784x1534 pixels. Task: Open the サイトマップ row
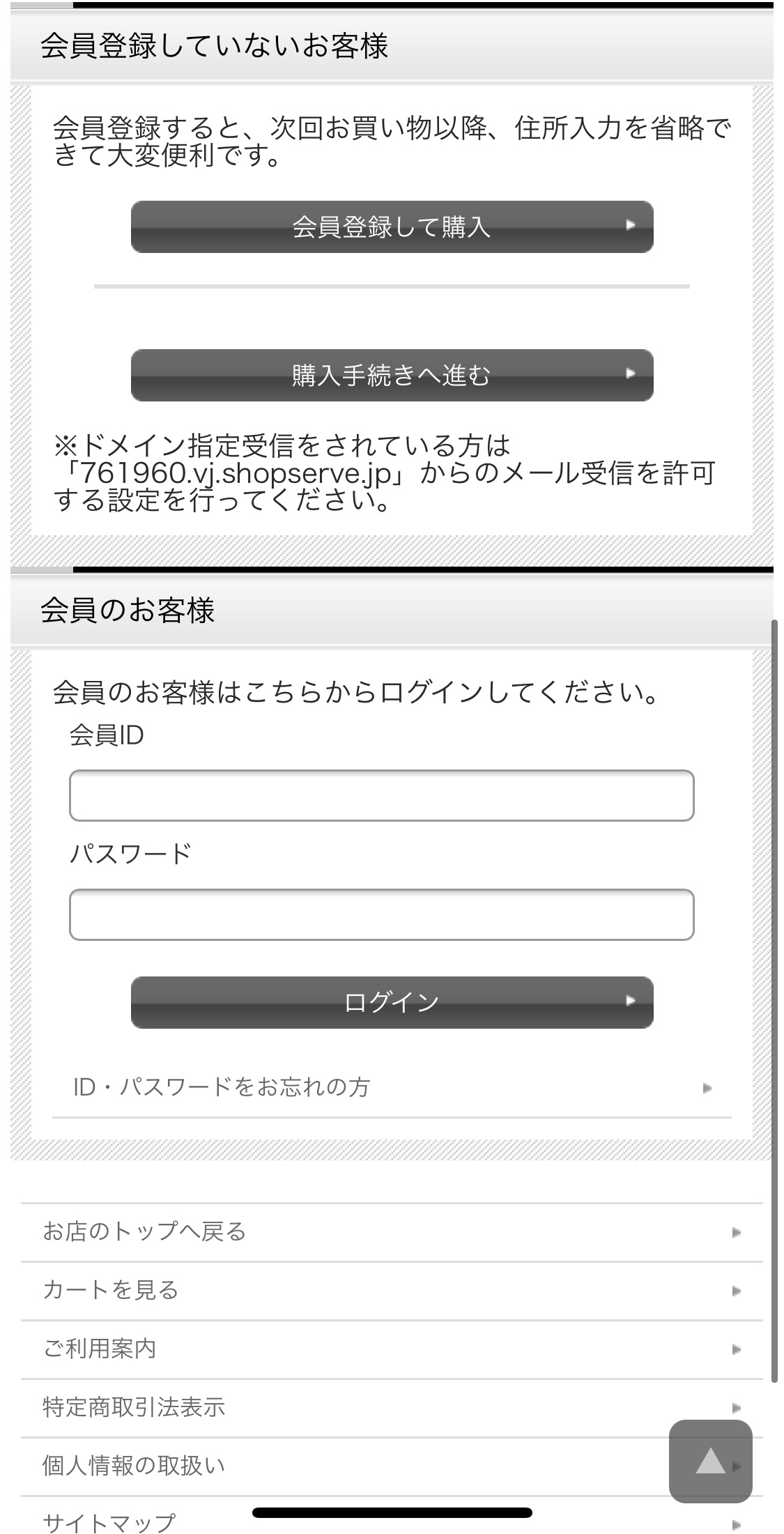click(392, 1518)
